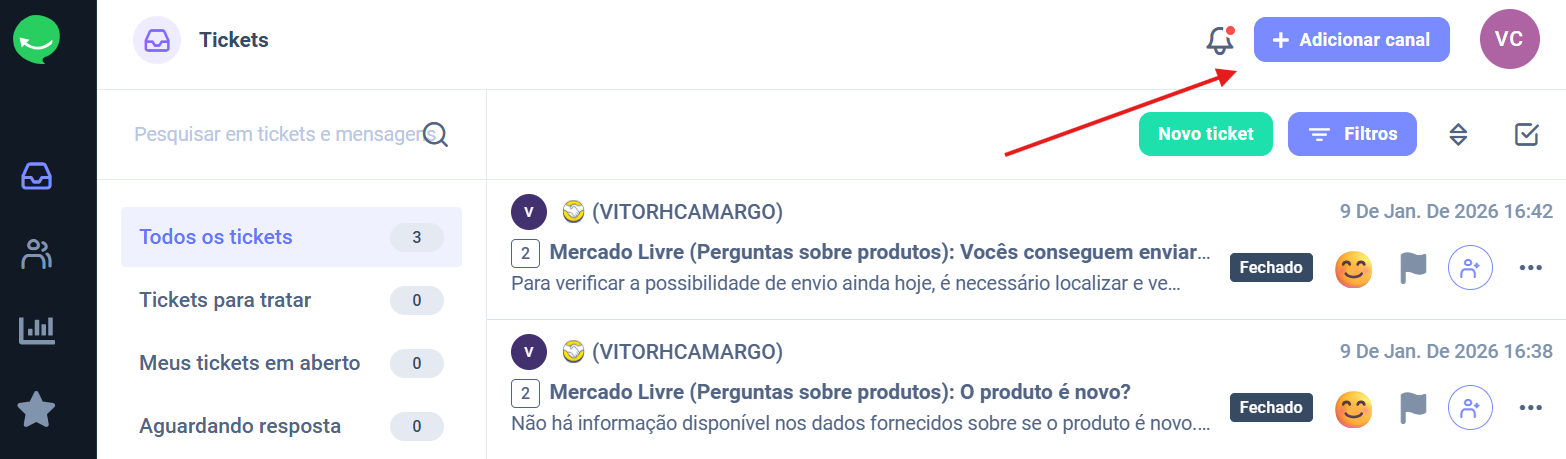Tap the sort order arrows icon
Viewport: 1566px width, 459px height.
(x=1458, y=134)
